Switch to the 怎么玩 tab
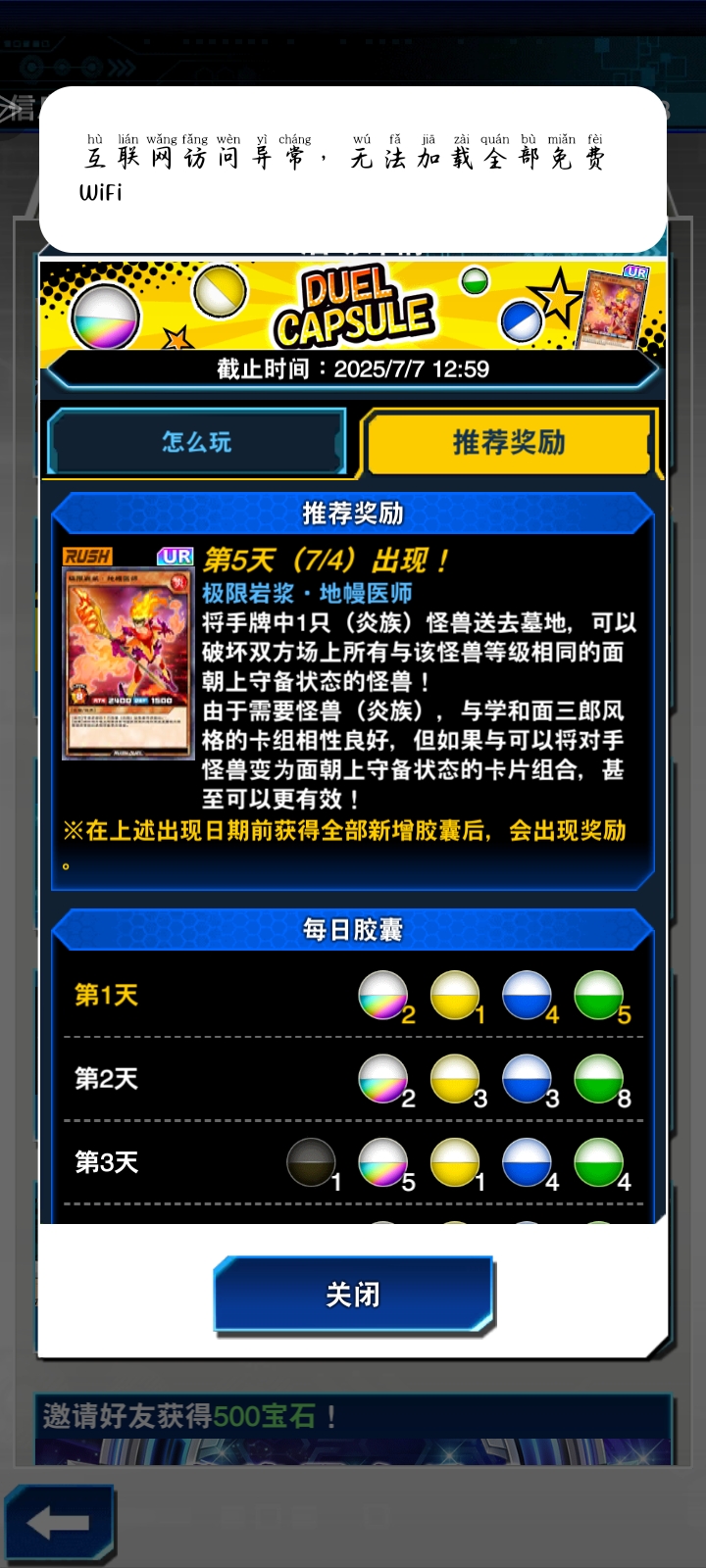 196,442
